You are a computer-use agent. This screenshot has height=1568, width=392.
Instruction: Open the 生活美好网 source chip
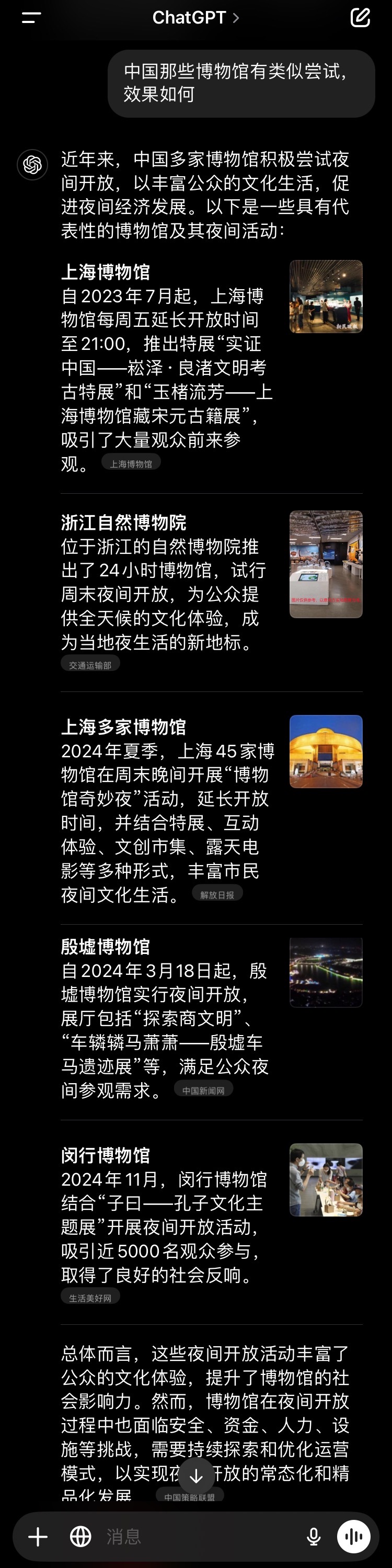tap(90, 1298)
